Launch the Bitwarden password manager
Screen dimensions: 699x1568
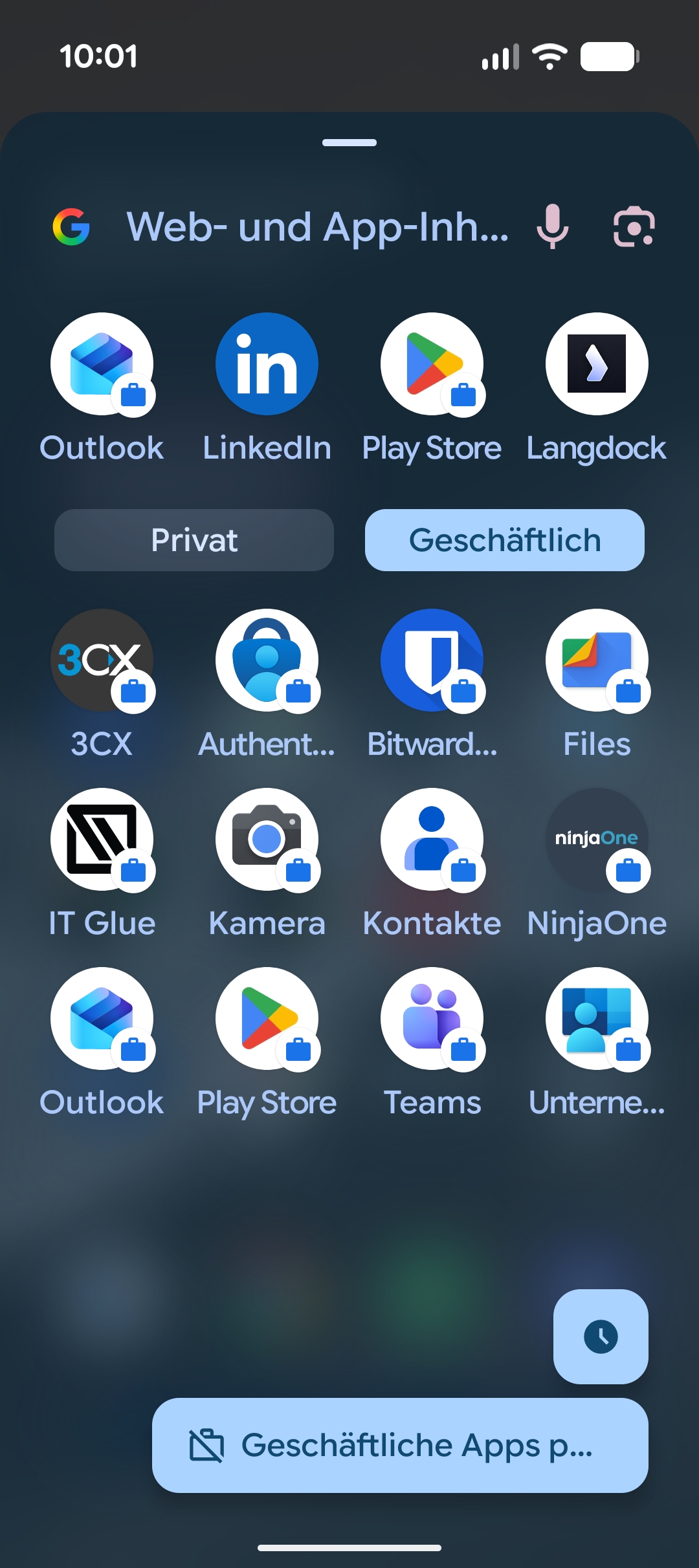click(x=432, y=661)
